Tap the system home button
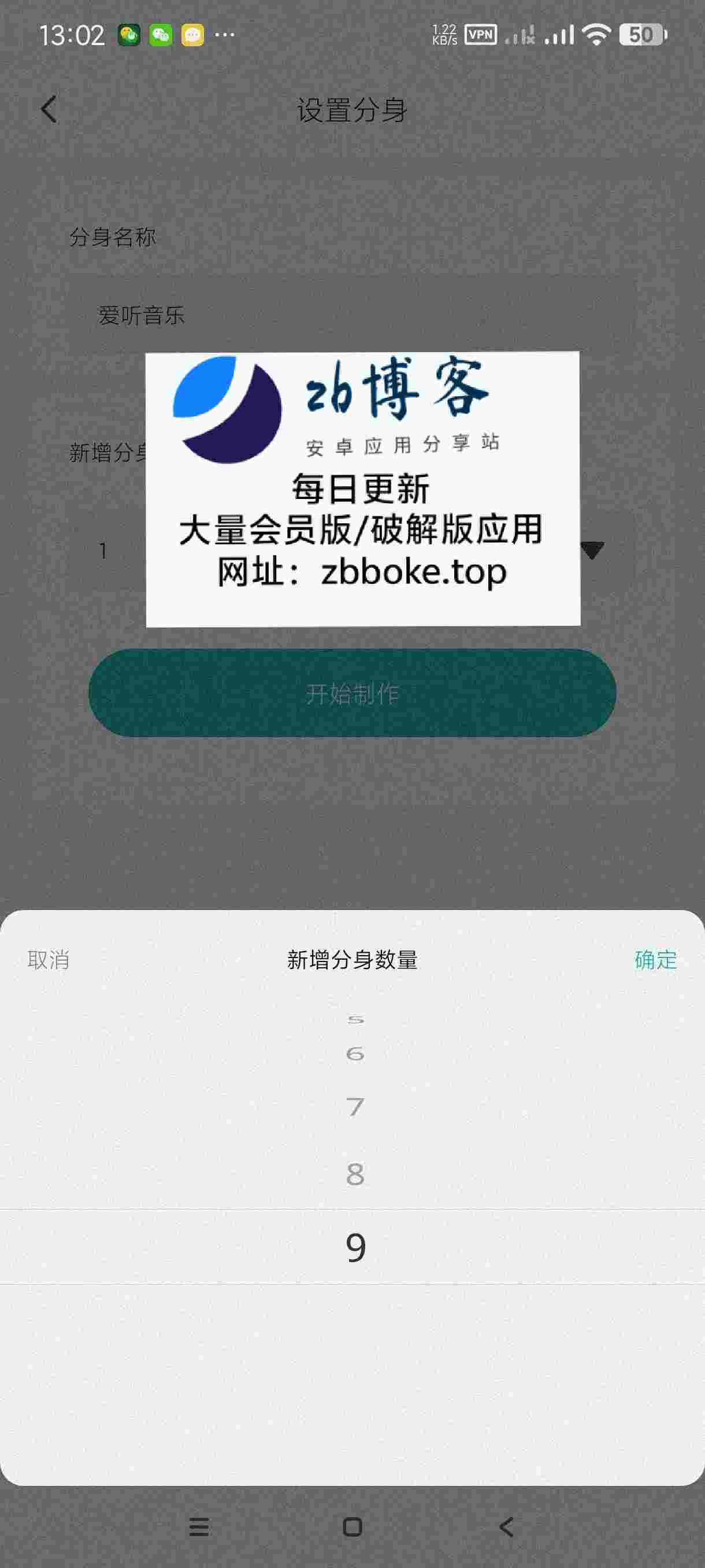The image size is (705, 1568). pyautogui.click(x=352, y=1526)
